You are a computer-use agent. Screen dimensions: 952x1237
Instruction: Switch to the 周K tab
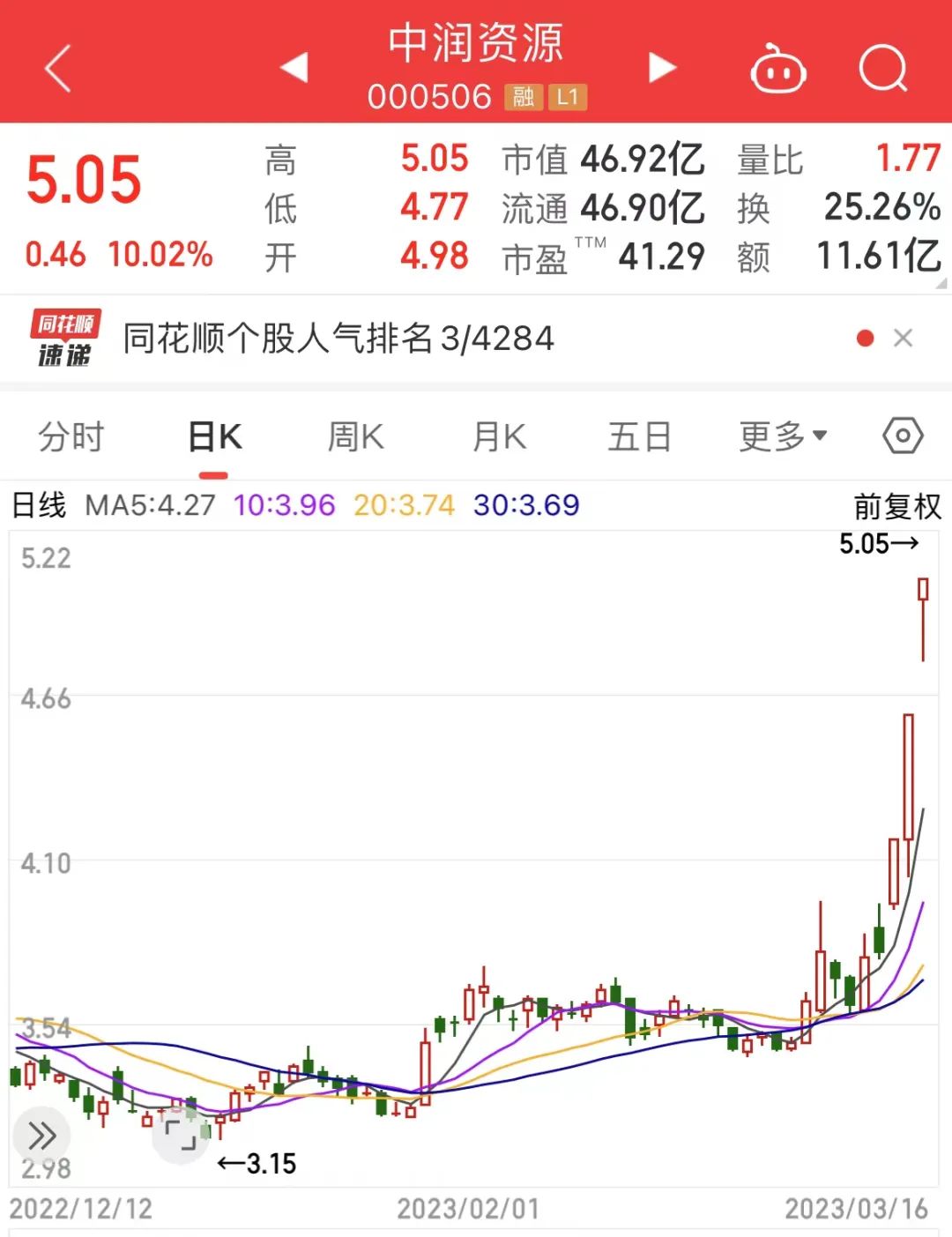pyautogui.click(x=355, y=436)
